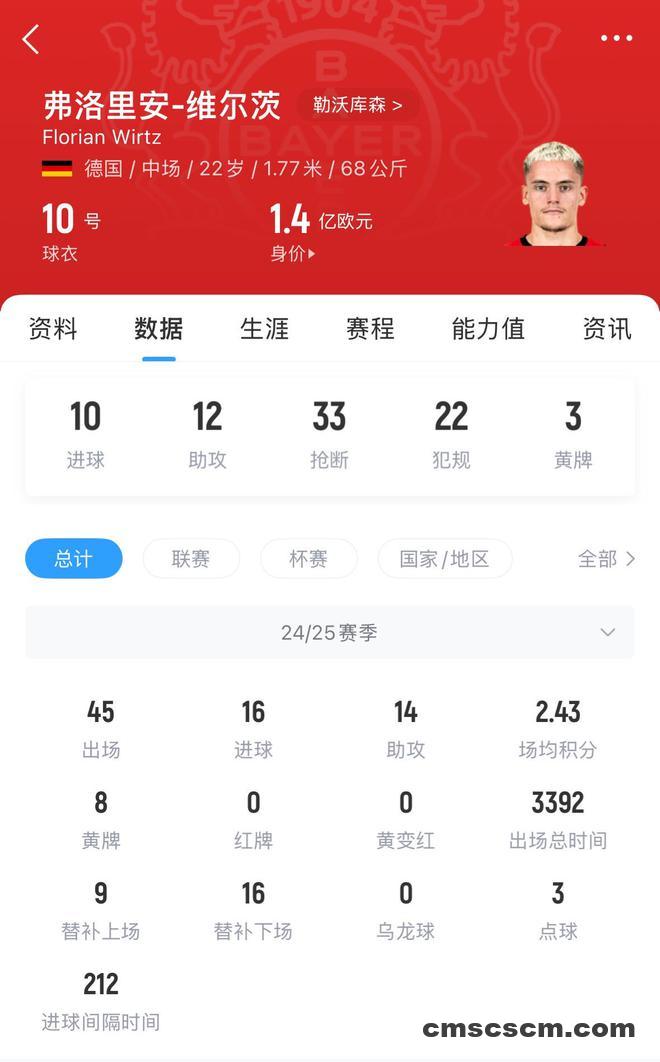Screen dimensions: 660x1062
Task: Switch to the 资料 tab
Action: click(x=53, y=329)
